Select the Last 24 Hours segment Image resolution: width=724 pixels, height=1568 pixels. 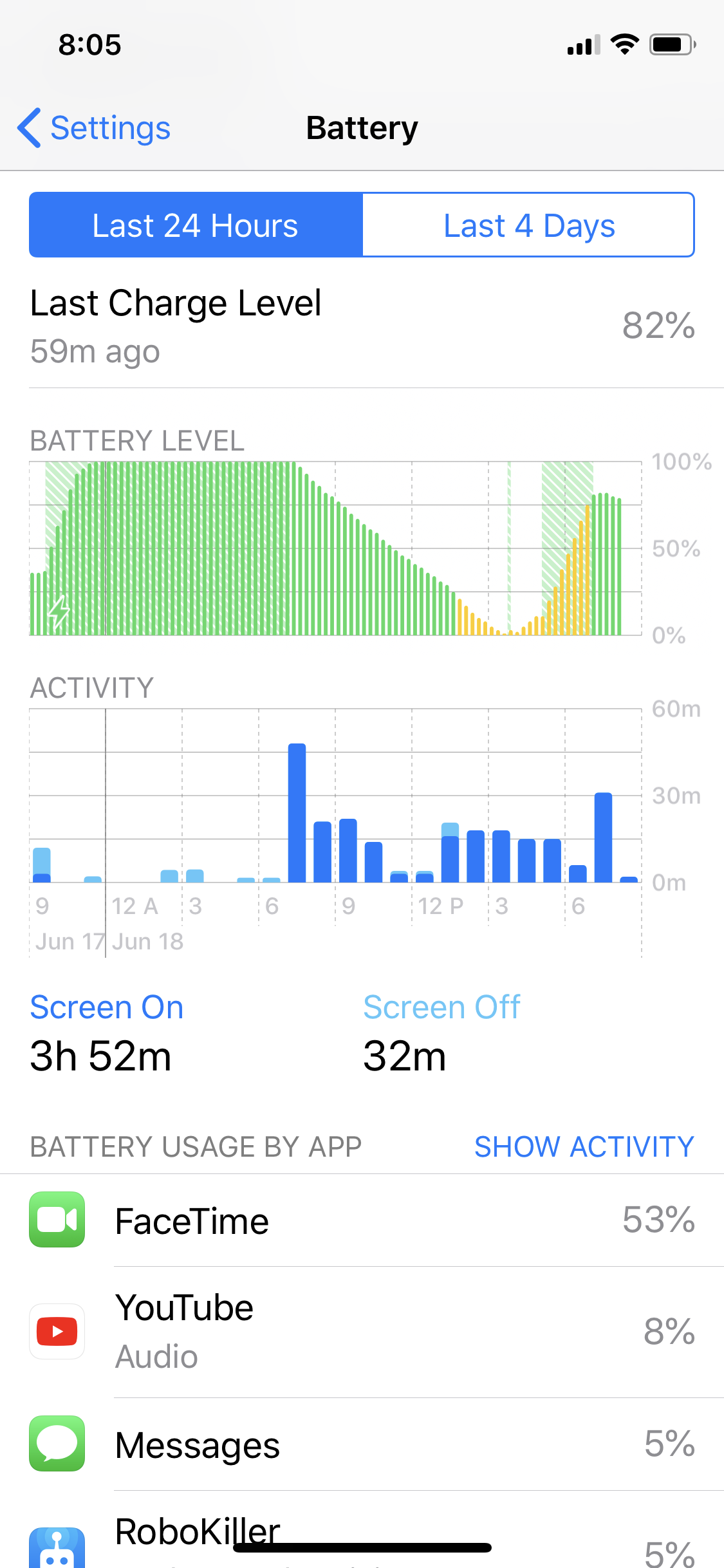pyautogui.click(x=196, y=225)
